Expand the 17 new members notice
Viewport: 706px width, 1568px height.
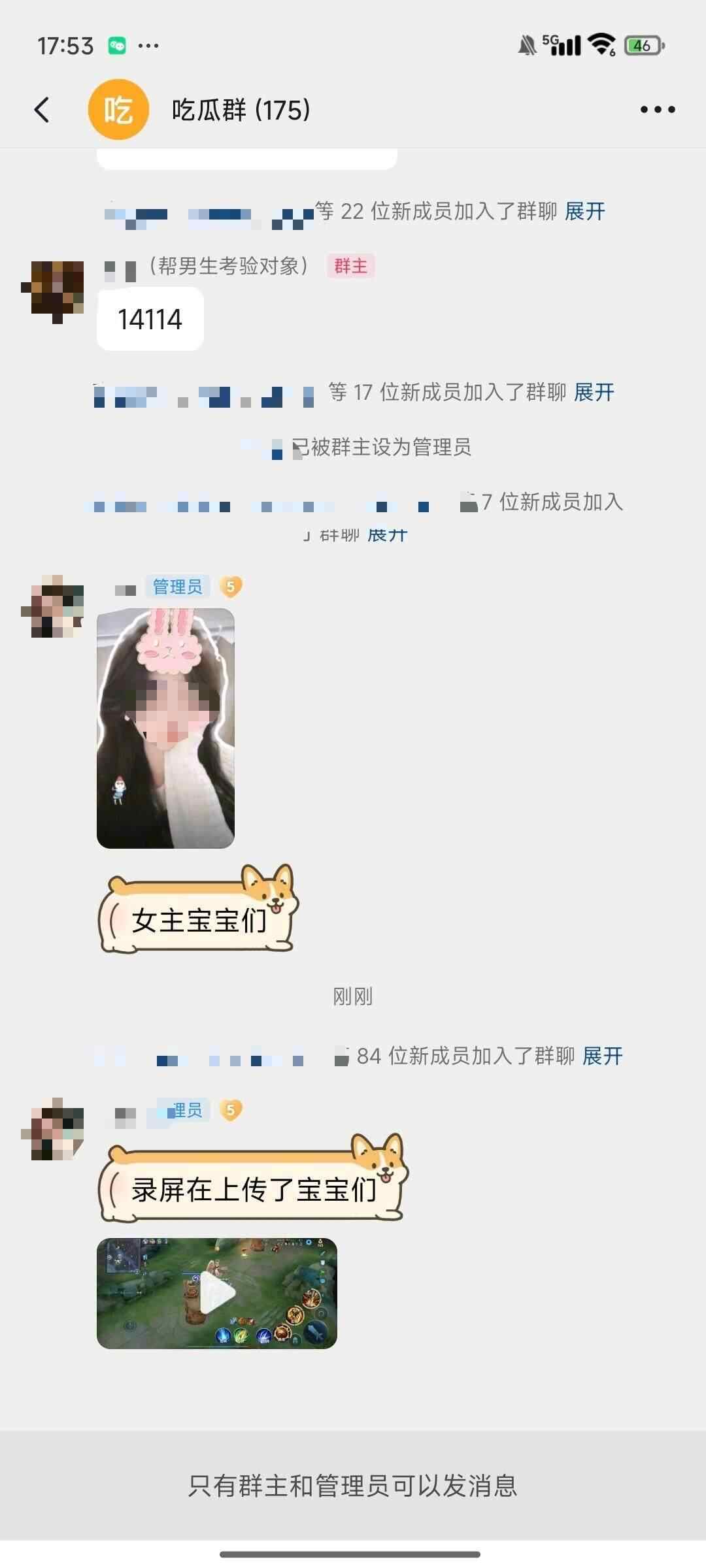tap(594, 393)
